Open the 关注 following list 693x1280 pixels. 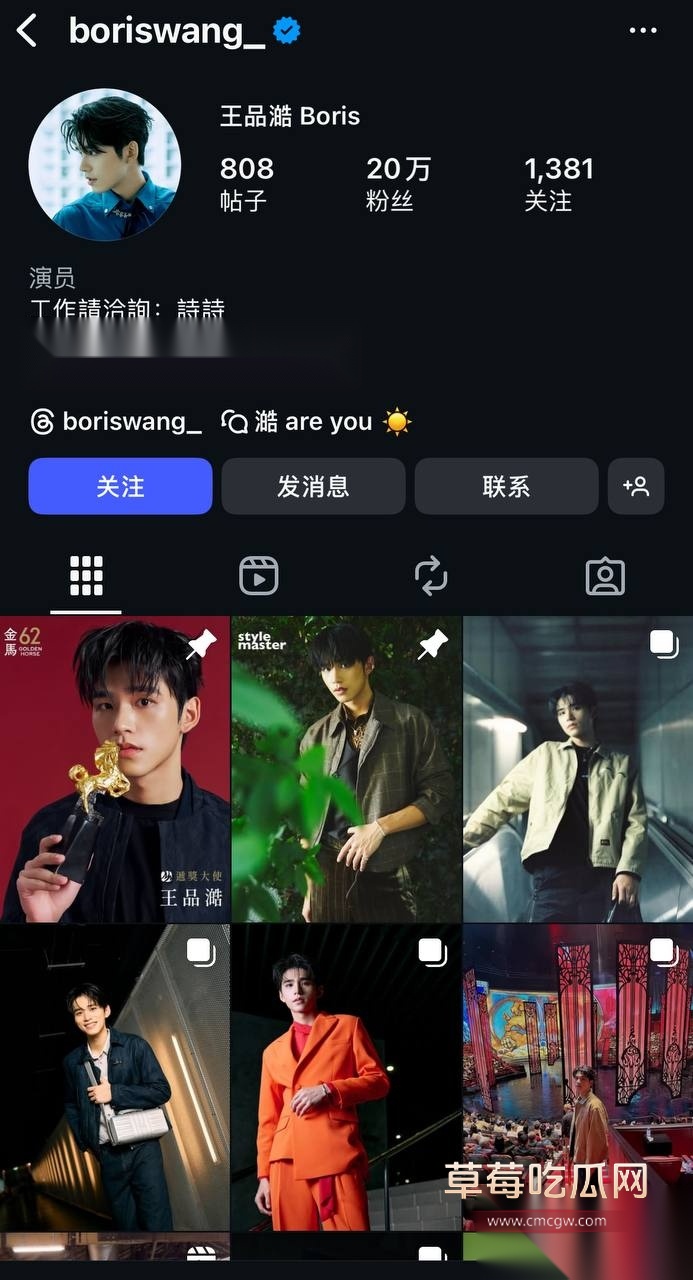558,184
